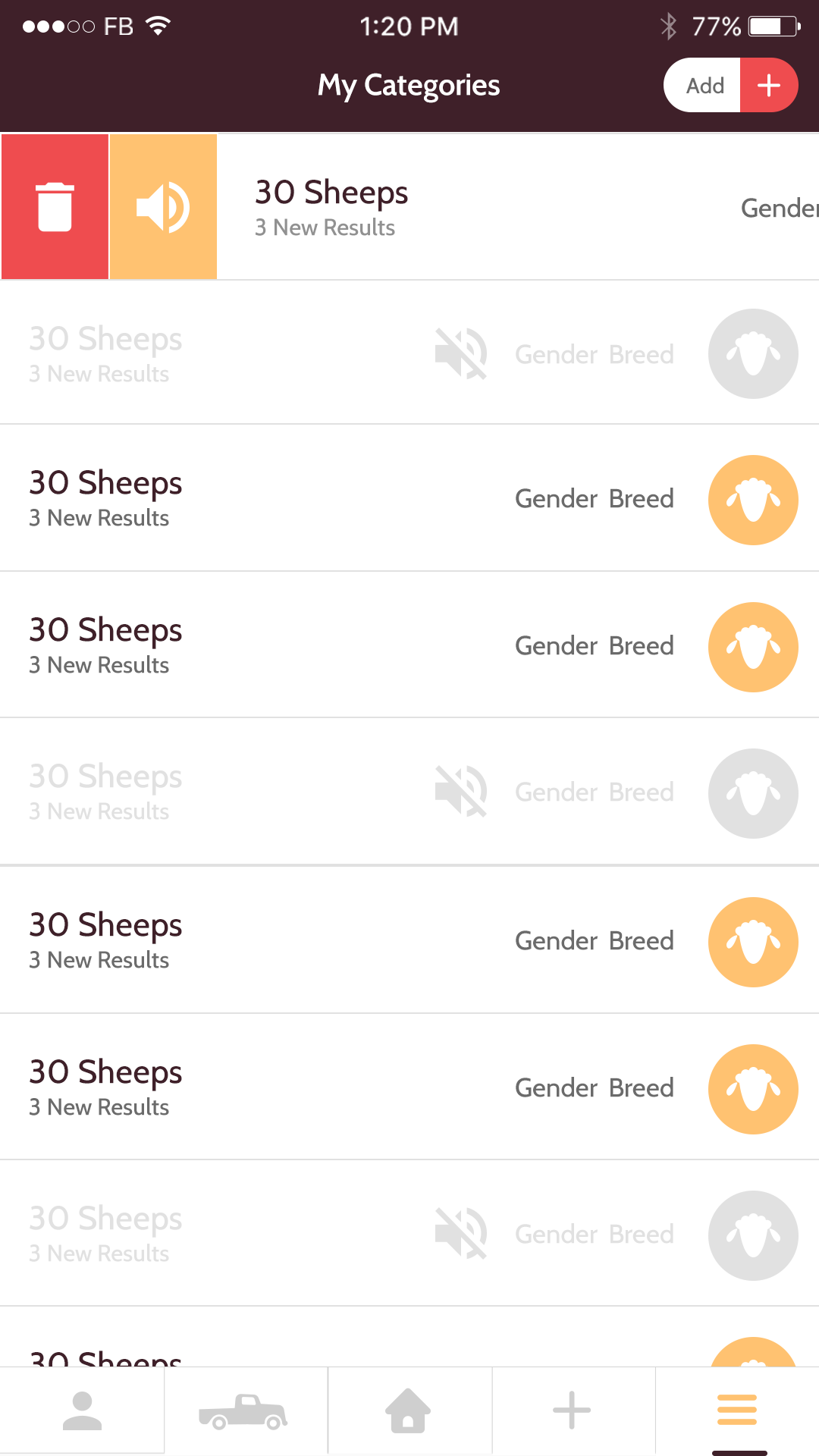Go to the home tab

click(x=409, y=1410)
